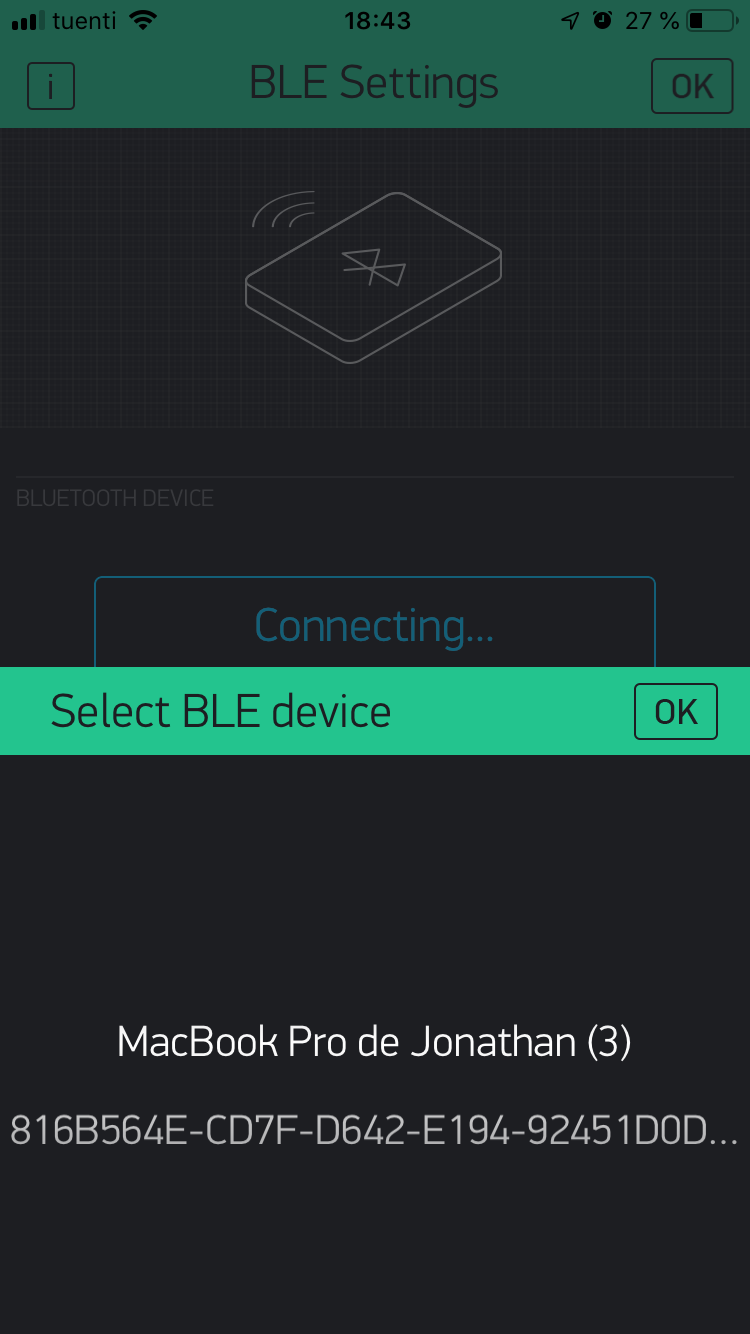Tap the Connecting... button

[x=375, y=622]
